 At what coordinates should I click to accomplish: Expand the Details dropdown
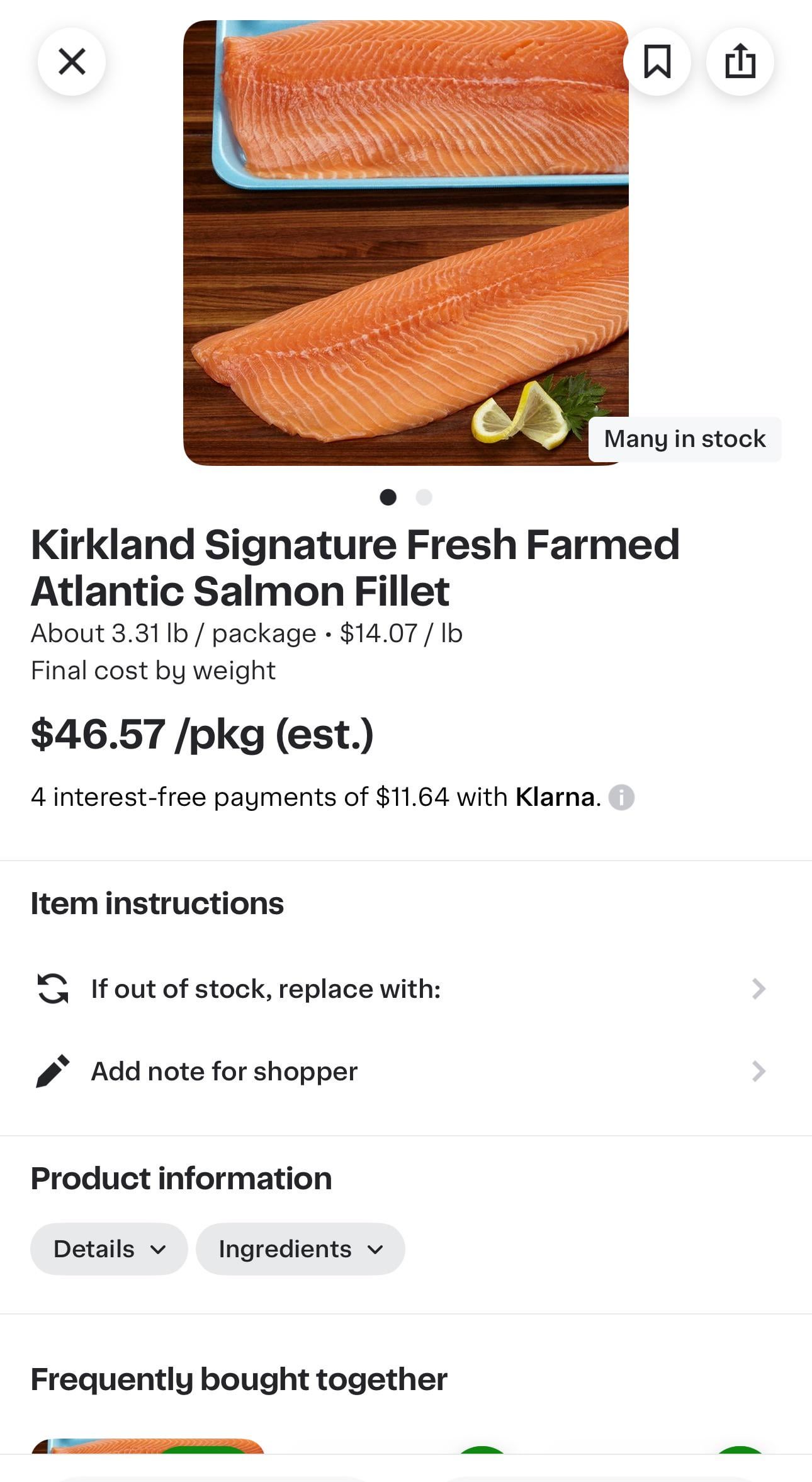click(x=109, y=1249)
